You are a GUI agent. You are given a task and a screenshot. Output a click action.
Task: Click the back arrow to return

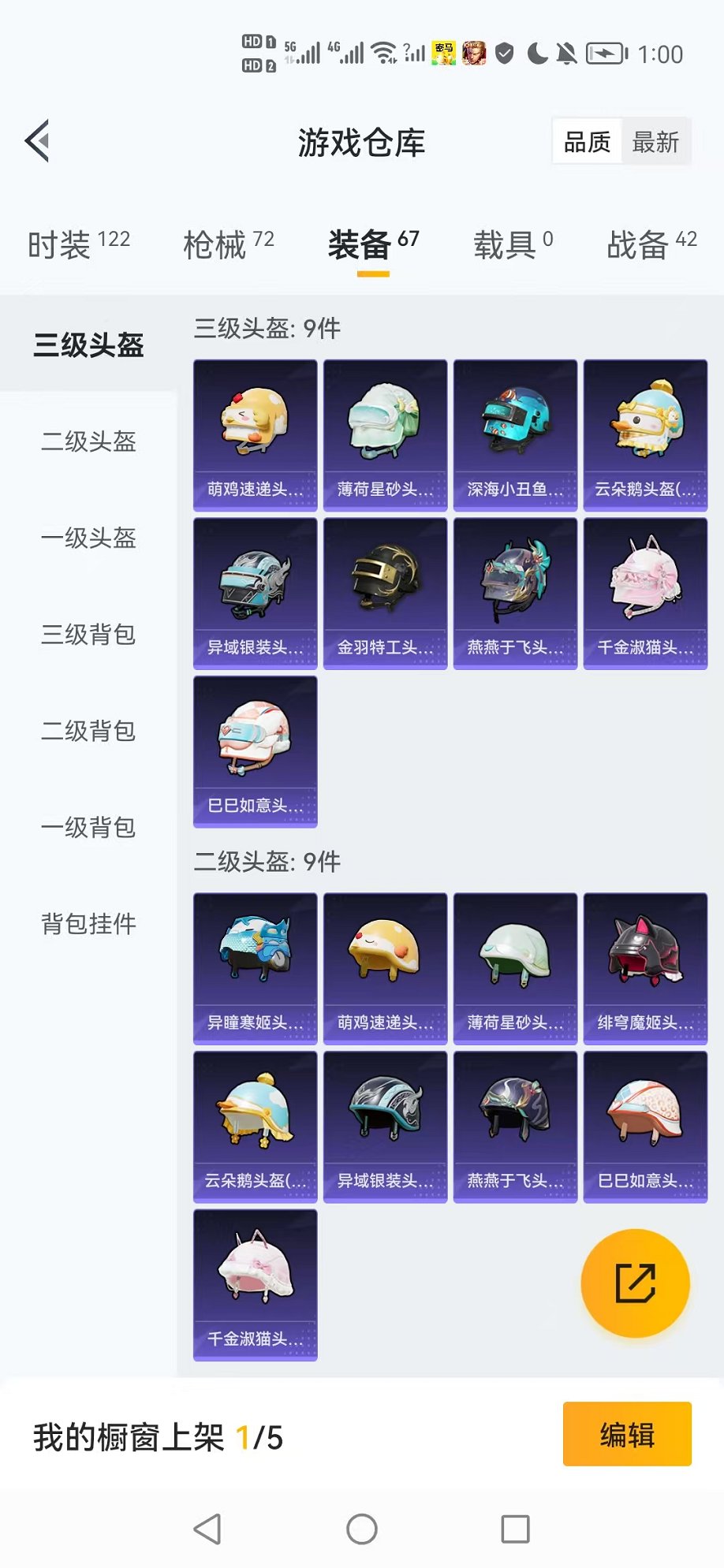click(38, 142)
